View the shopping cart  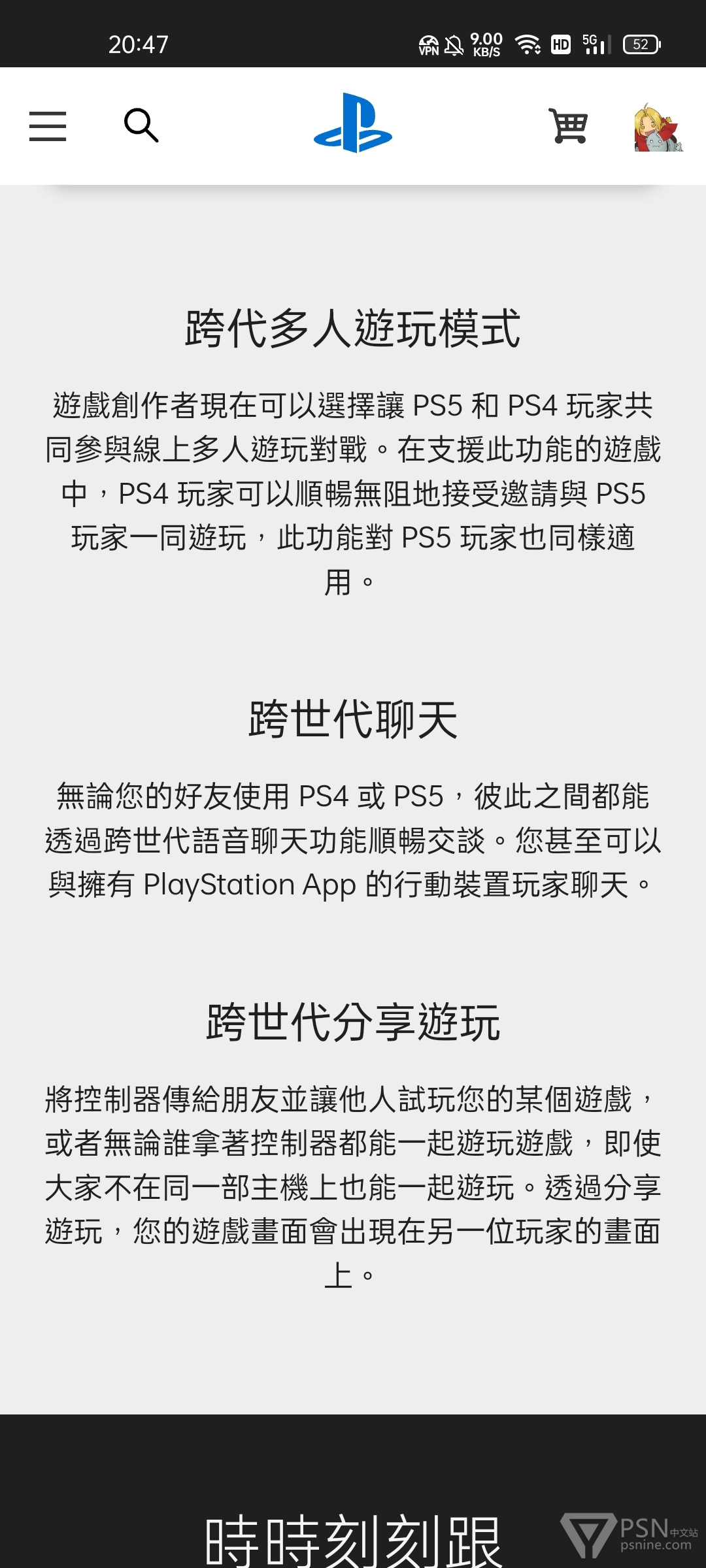pyautogui.click(x=569, y=125)
